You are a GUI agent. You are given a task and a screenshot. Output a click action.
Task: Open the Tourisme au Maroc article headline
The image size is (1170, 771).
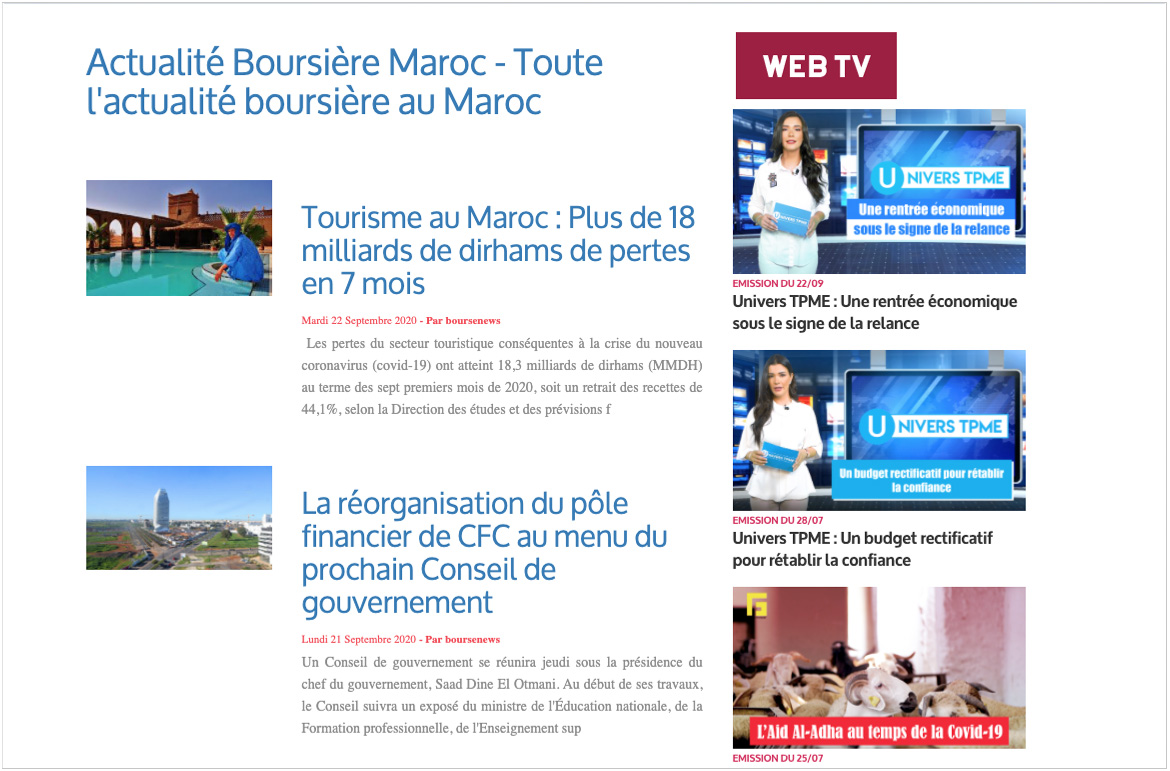pos(498,250)
